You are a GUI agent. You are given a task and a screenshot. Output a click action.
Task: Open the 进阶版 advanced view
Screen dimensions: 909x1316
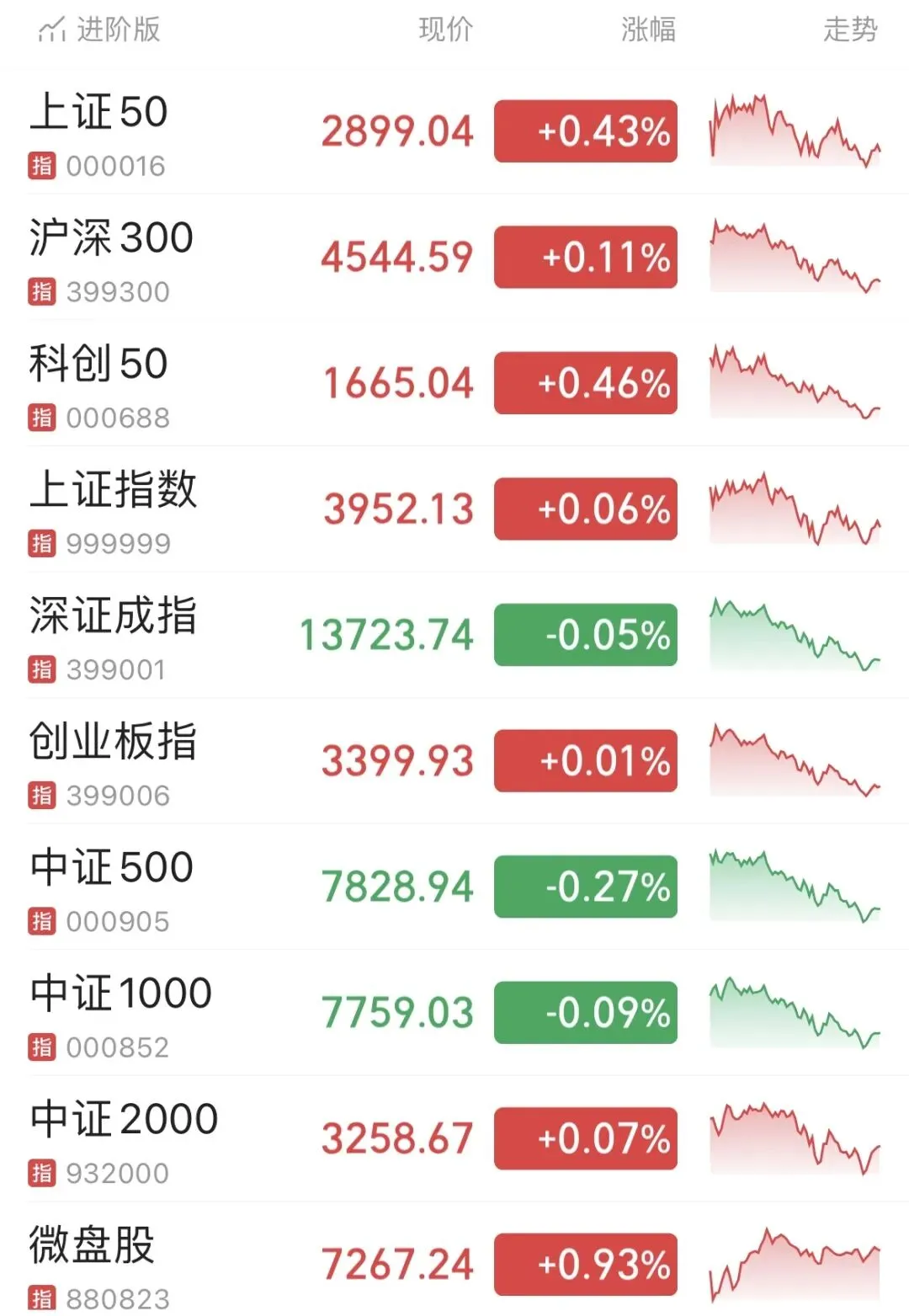pos(99,30)
